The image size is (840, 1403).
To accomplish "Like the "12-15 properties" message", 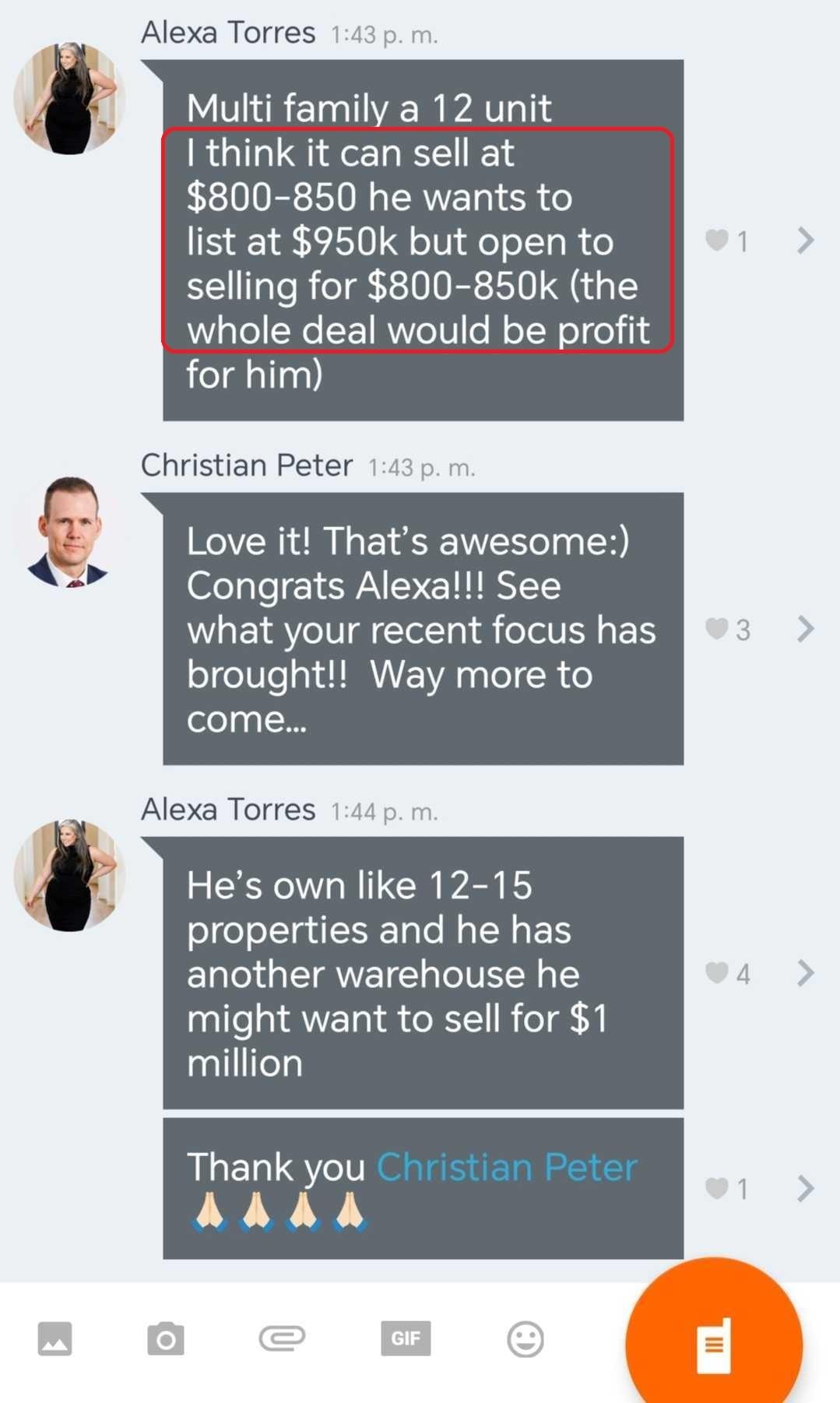I will tap(717, 972).
